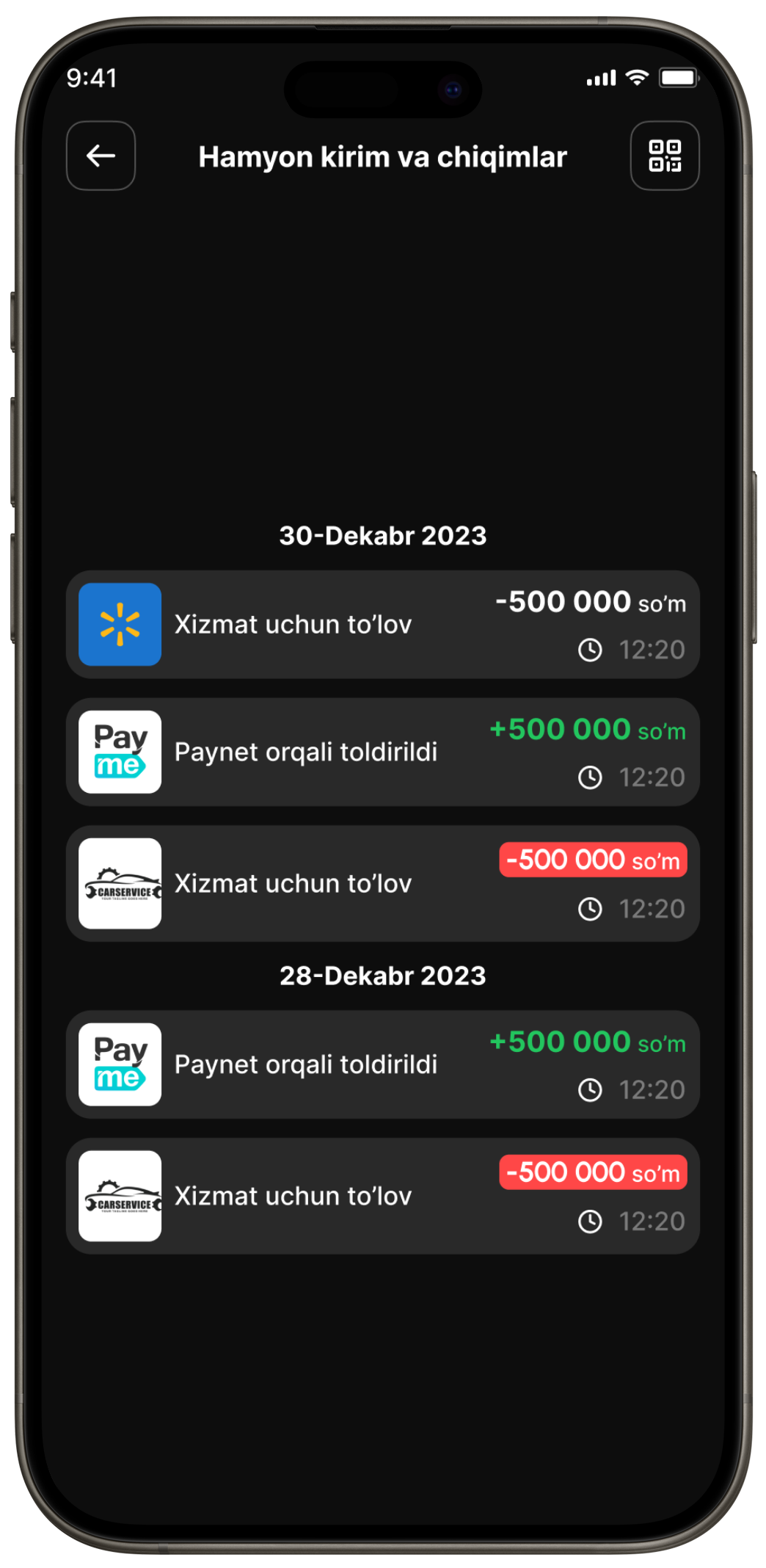Tap the Wi-Fi indicator in the status bar

(x=635, y=76)
